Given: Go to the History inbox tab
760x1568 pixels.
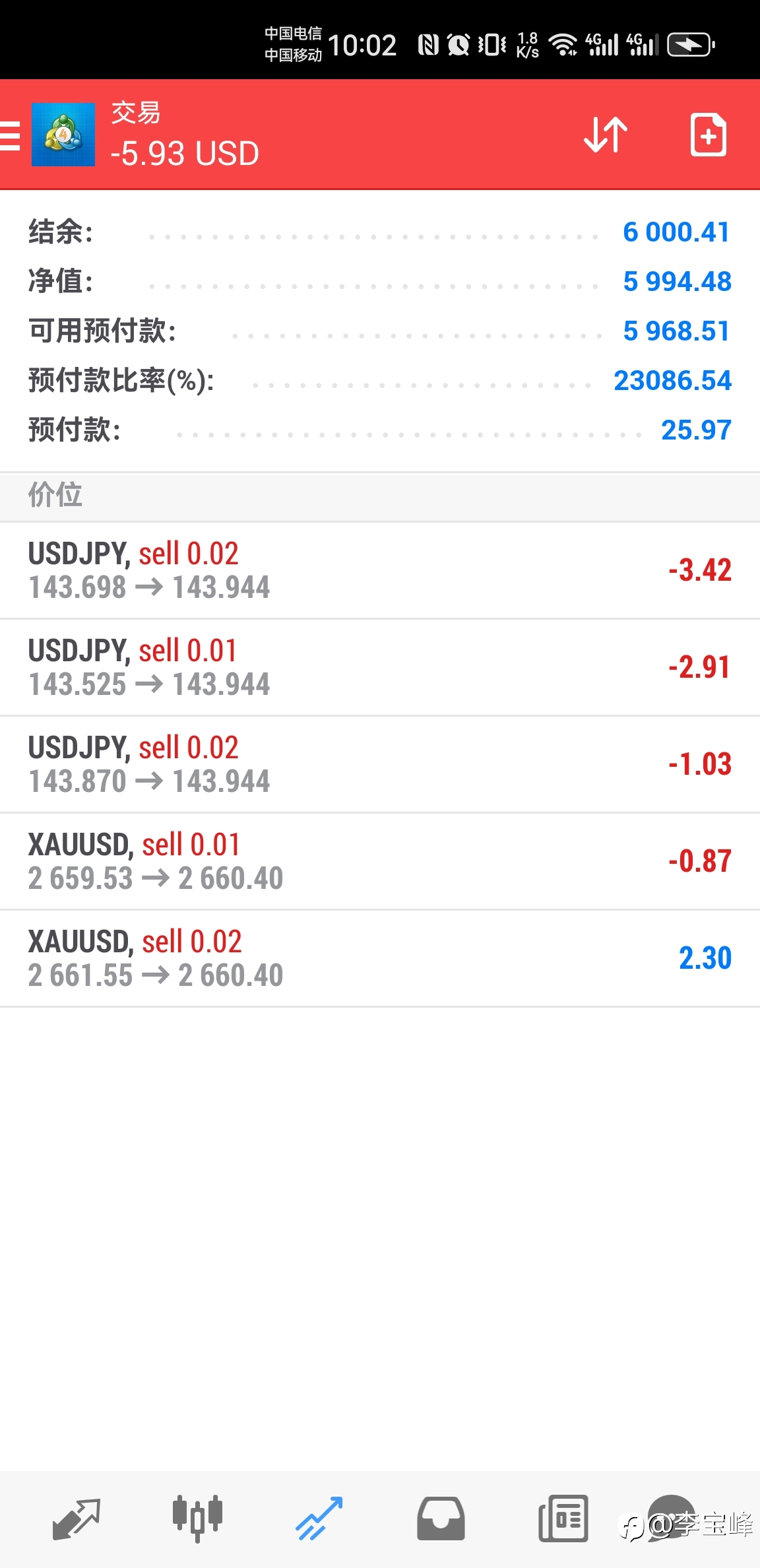Looking at the screenshot, I should [441, 1519].
